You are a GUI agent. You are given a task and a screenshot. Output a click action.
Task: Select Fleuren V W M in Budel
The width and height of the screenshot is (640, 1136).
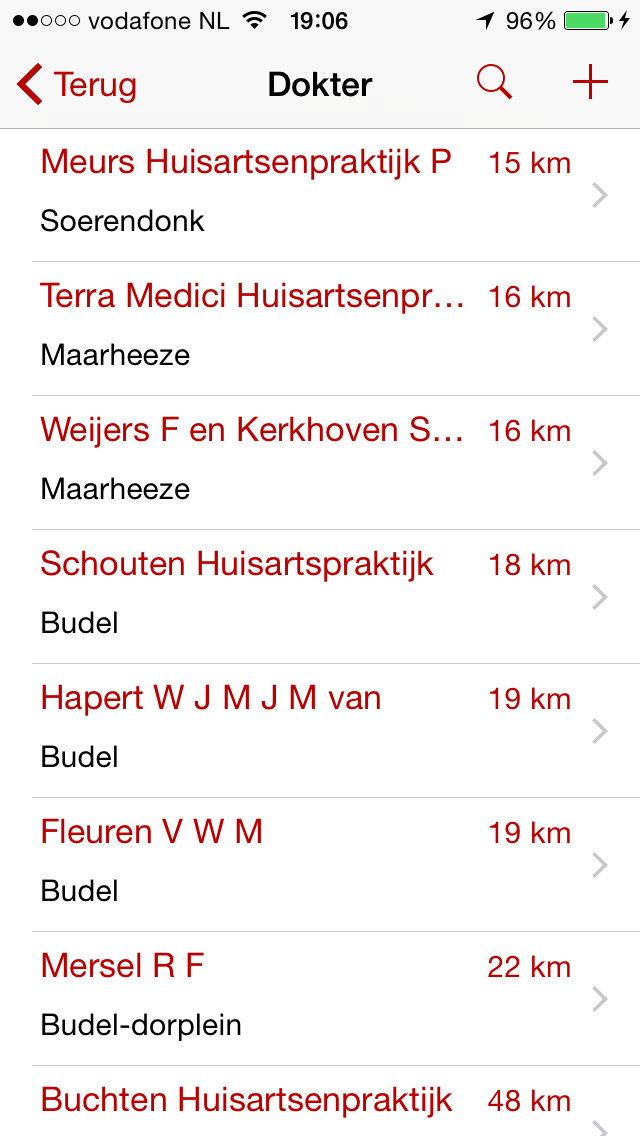pyautogui.click(x=320, y=865)
